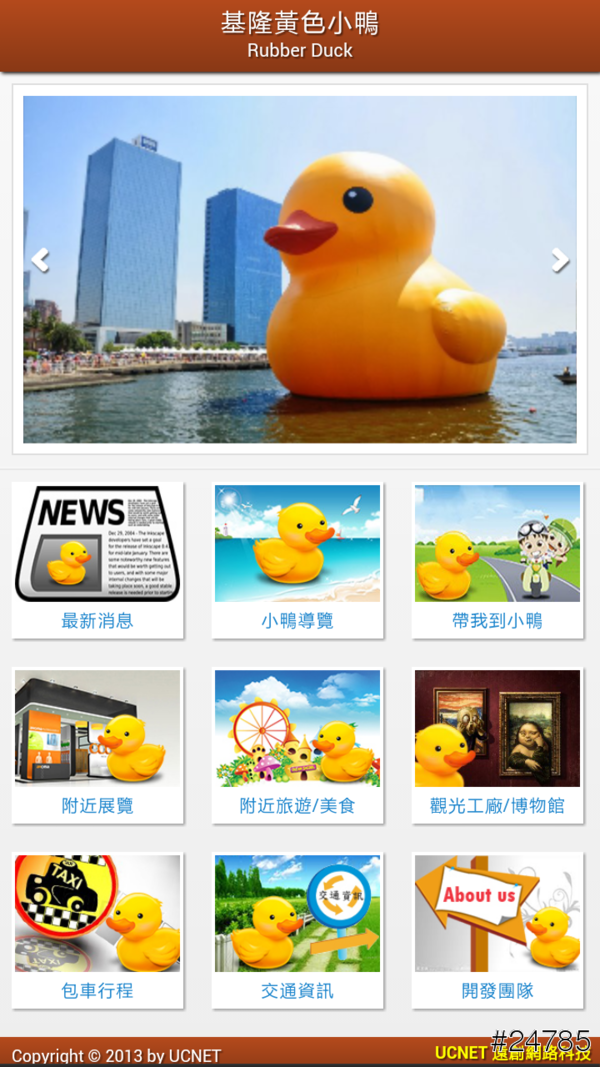Show the previous banner image
Screen dimensions: 600x1067
click(40, 260)
